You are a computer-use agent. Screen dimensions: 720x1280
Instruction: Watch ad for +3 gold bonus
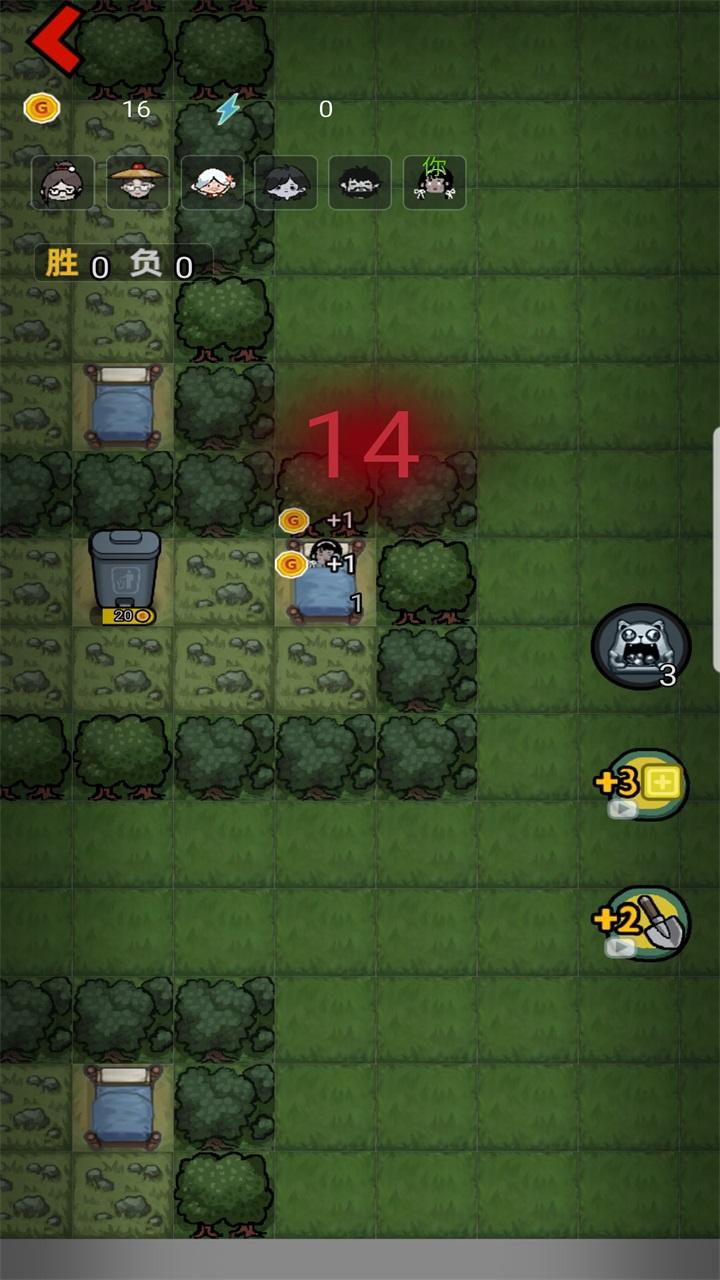(x=647, y=785)
